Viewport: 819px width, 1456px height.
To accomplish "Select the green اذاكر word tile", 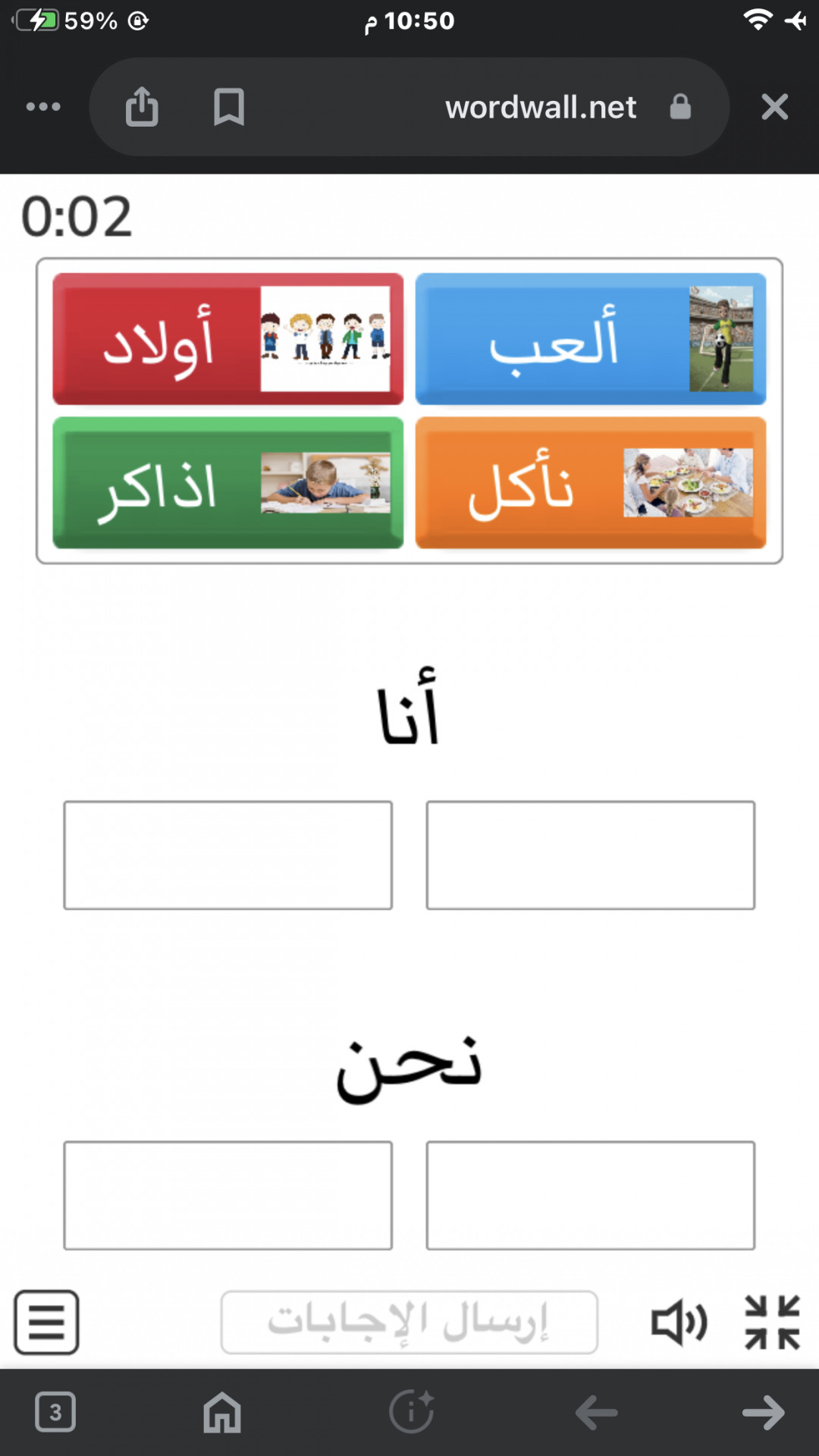I will (227, 483).
